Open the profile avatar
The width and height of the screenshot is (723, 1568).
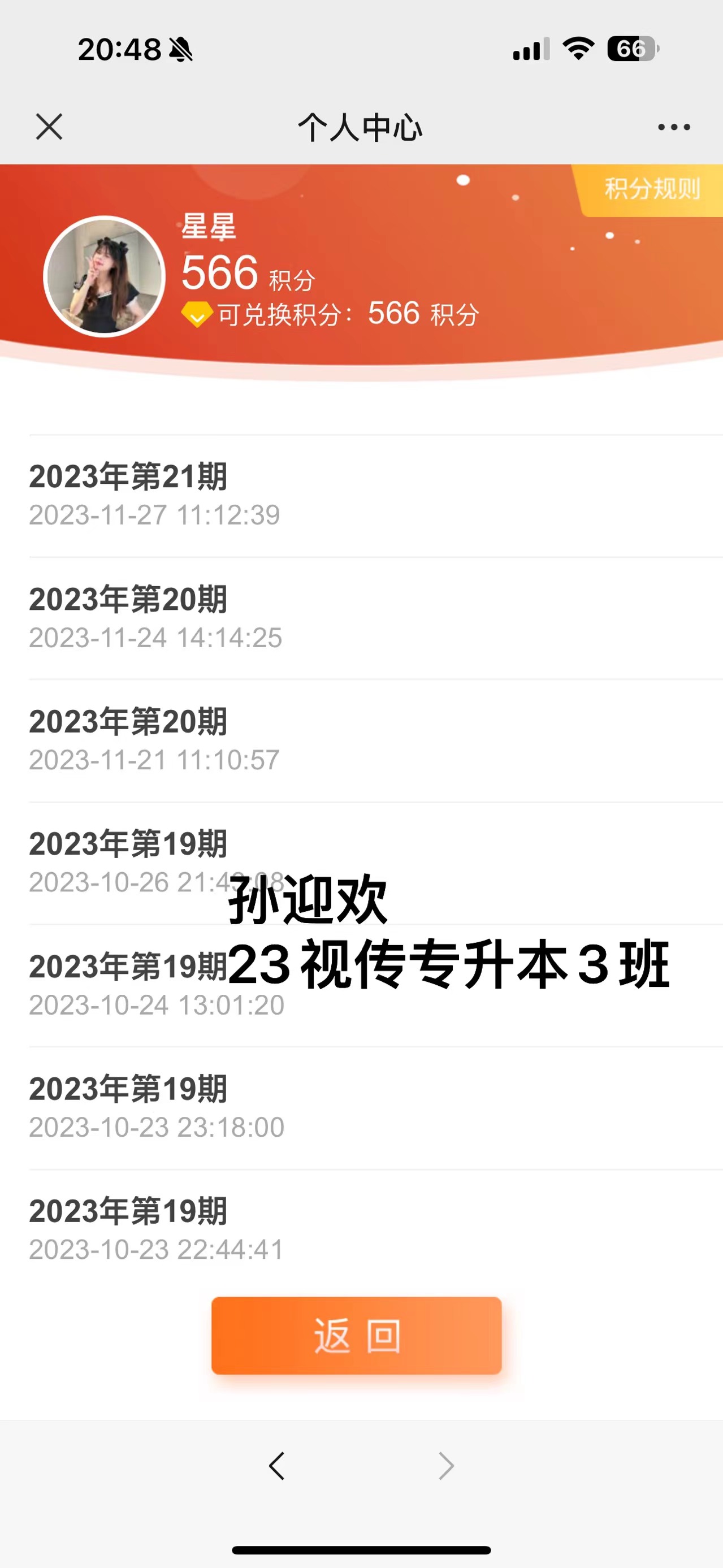105,276
